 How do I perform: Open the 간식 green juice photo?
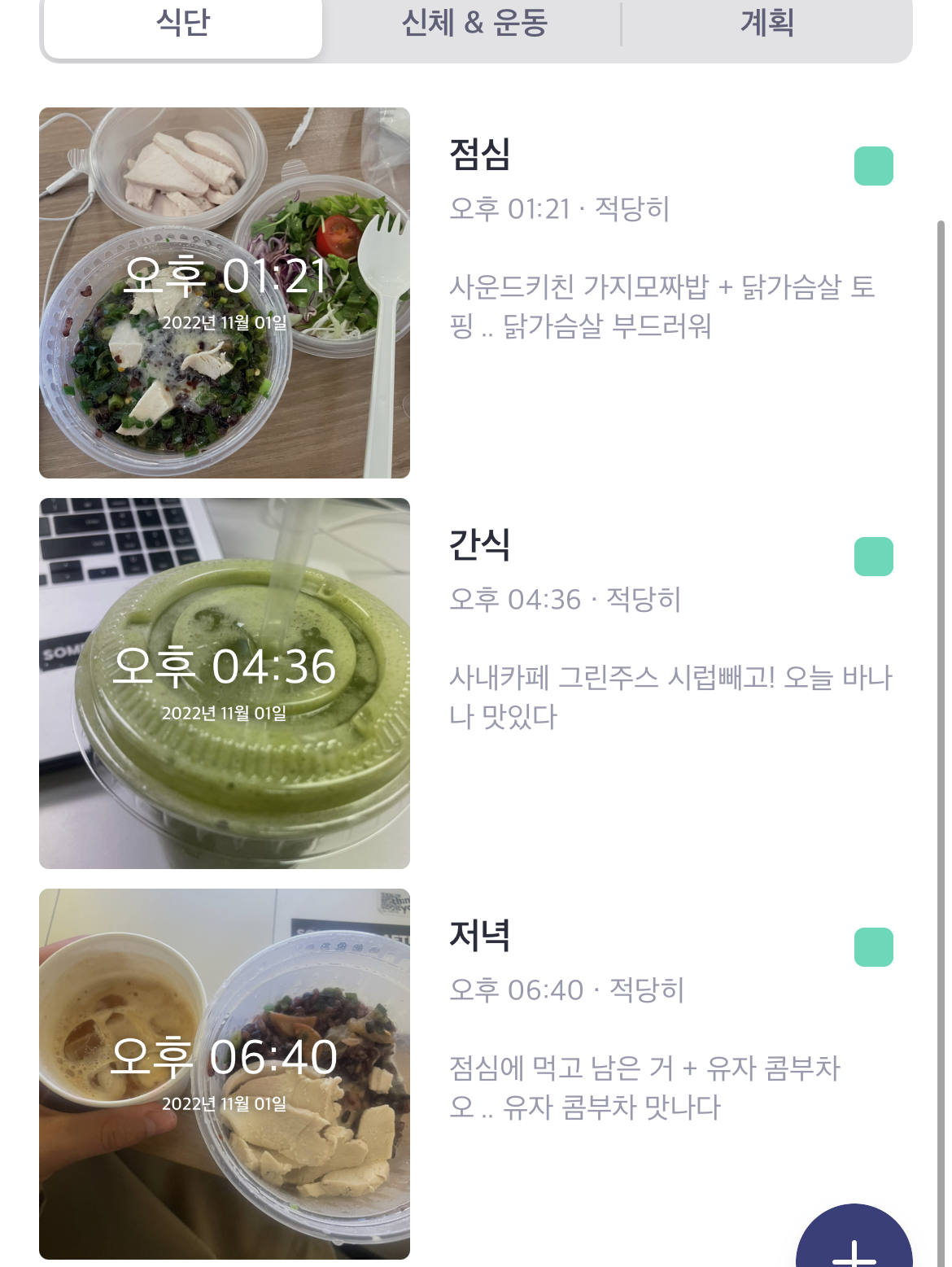225,684
